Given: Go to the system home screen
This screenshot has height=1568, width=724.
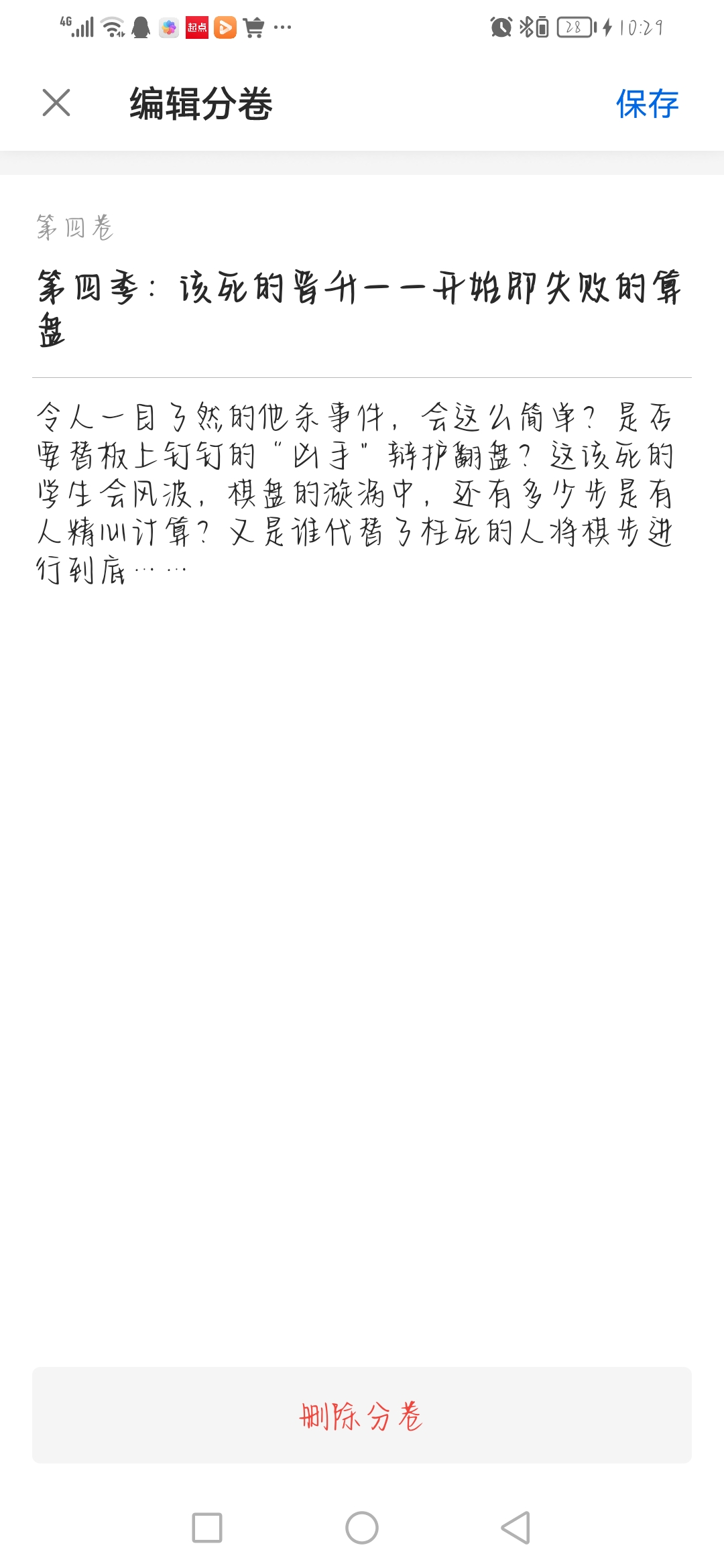Looking at the screenshot, I should [362, 1528].
